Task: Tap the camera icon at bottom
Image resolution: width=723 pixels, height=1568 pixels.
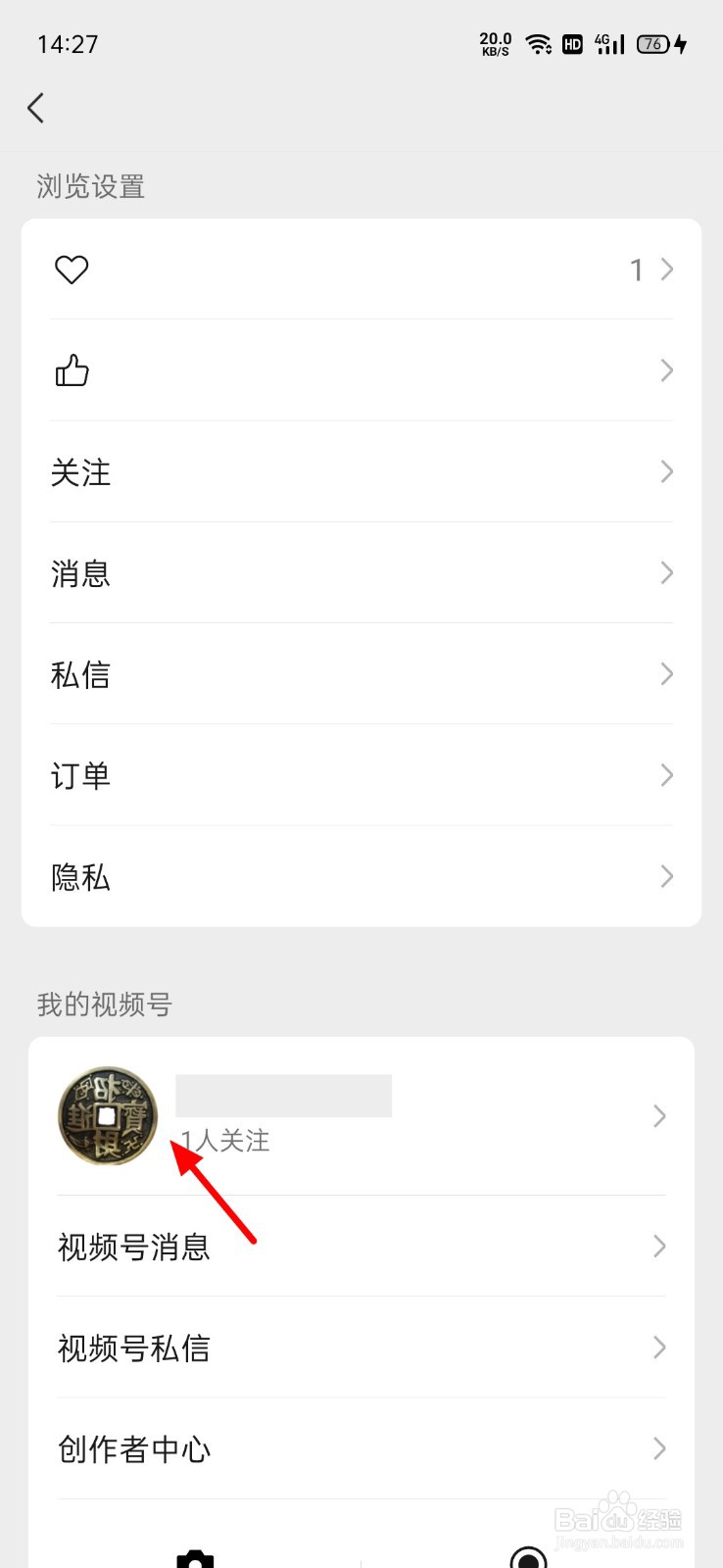Action: pyautogui.click(x=194, y=1556)
